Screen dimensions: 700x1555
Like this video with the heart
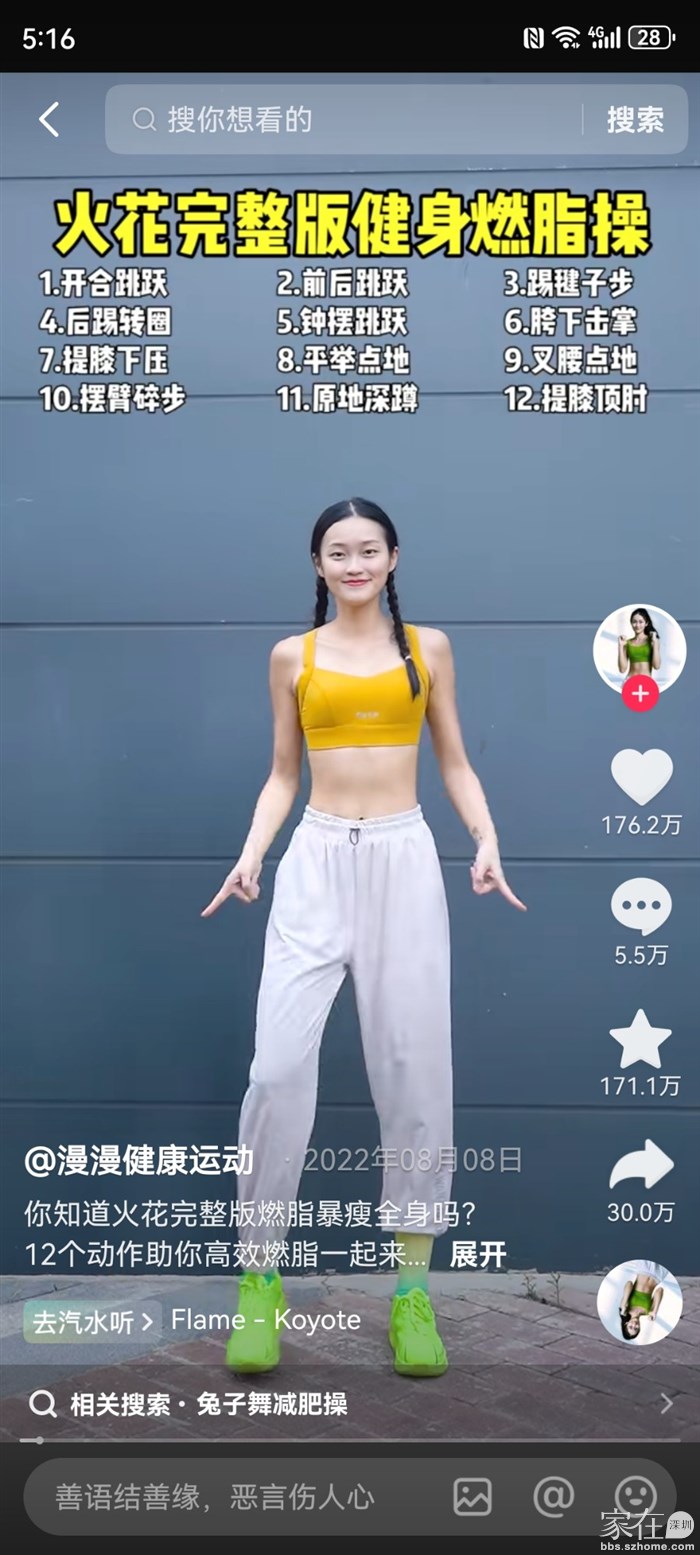coord(641,777)
